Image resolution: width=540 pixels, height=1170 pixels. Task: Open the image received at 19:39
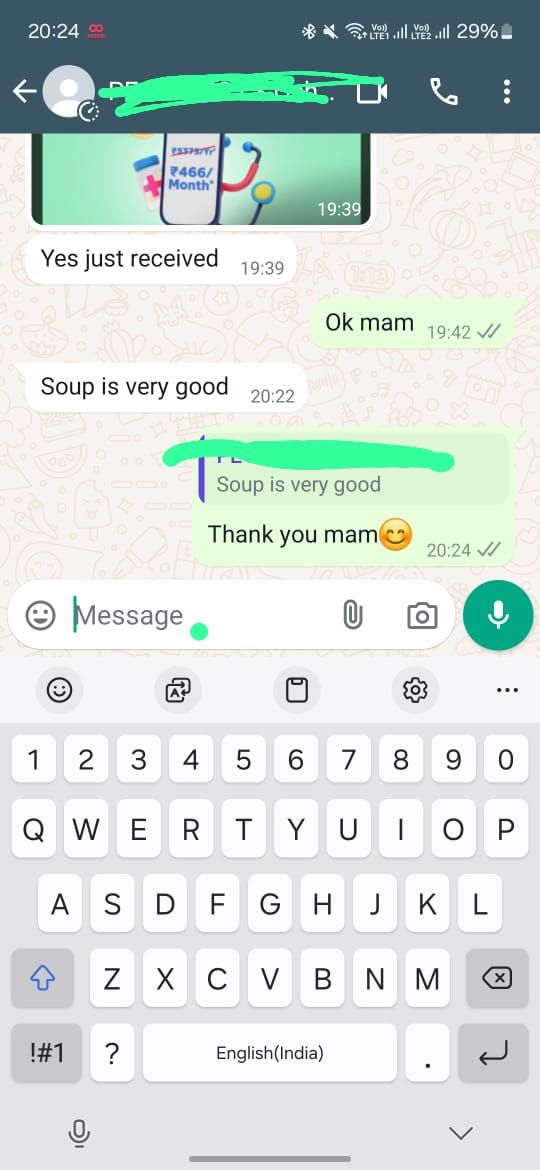(201, 179)
